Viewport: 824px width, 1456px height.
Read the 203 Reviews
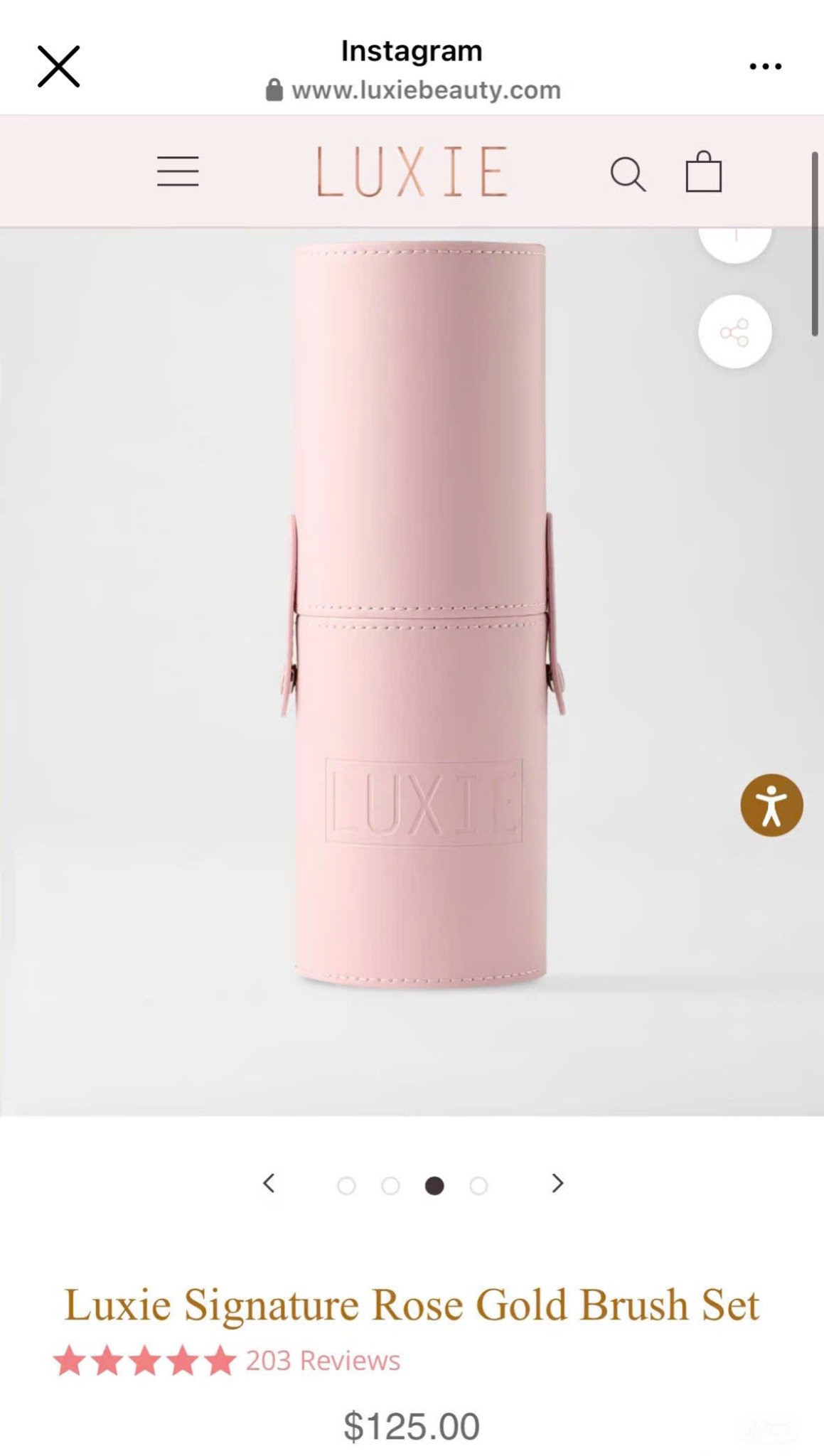tap(323, 1361)
